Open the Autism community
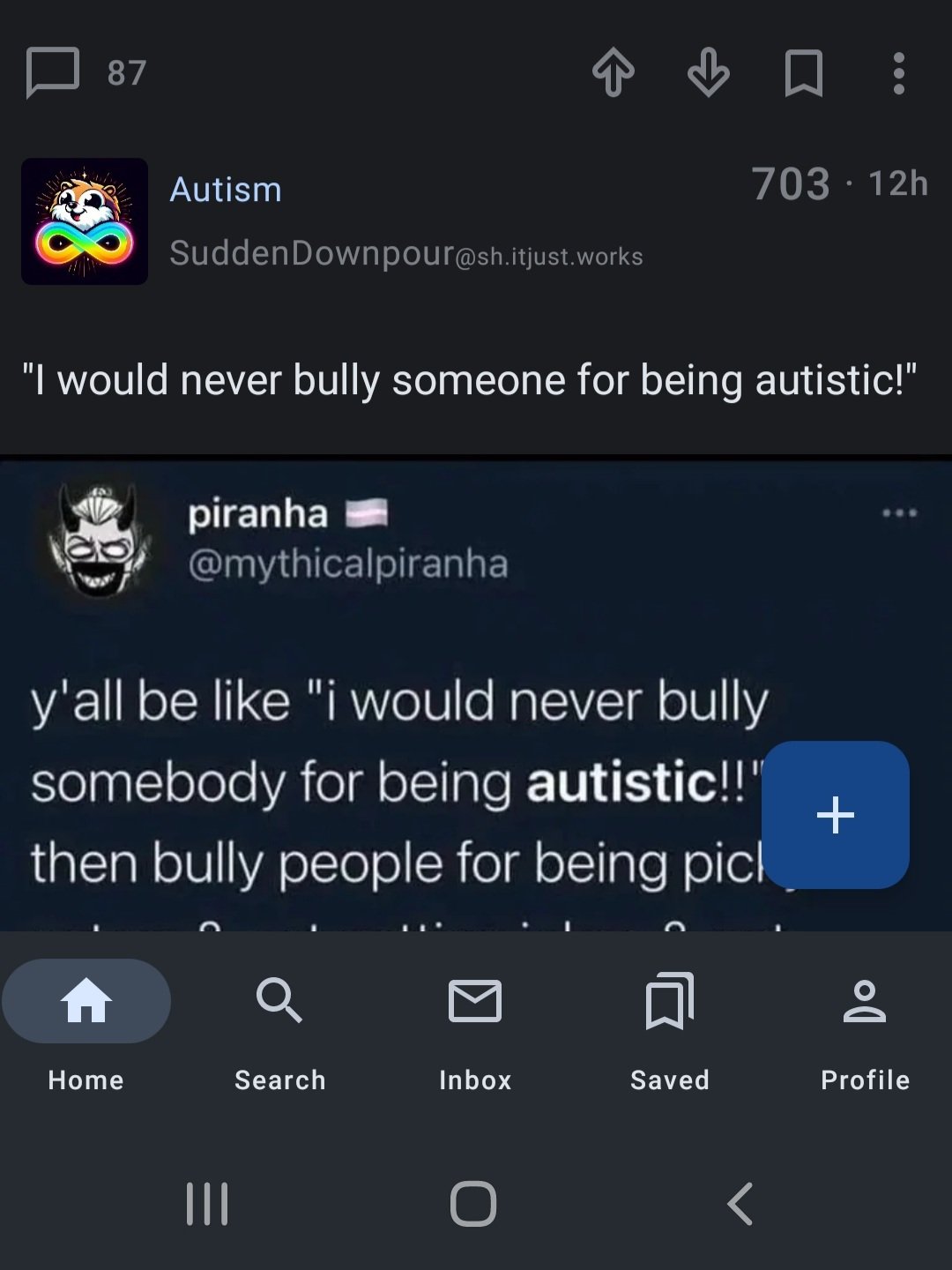 point(226,190)
